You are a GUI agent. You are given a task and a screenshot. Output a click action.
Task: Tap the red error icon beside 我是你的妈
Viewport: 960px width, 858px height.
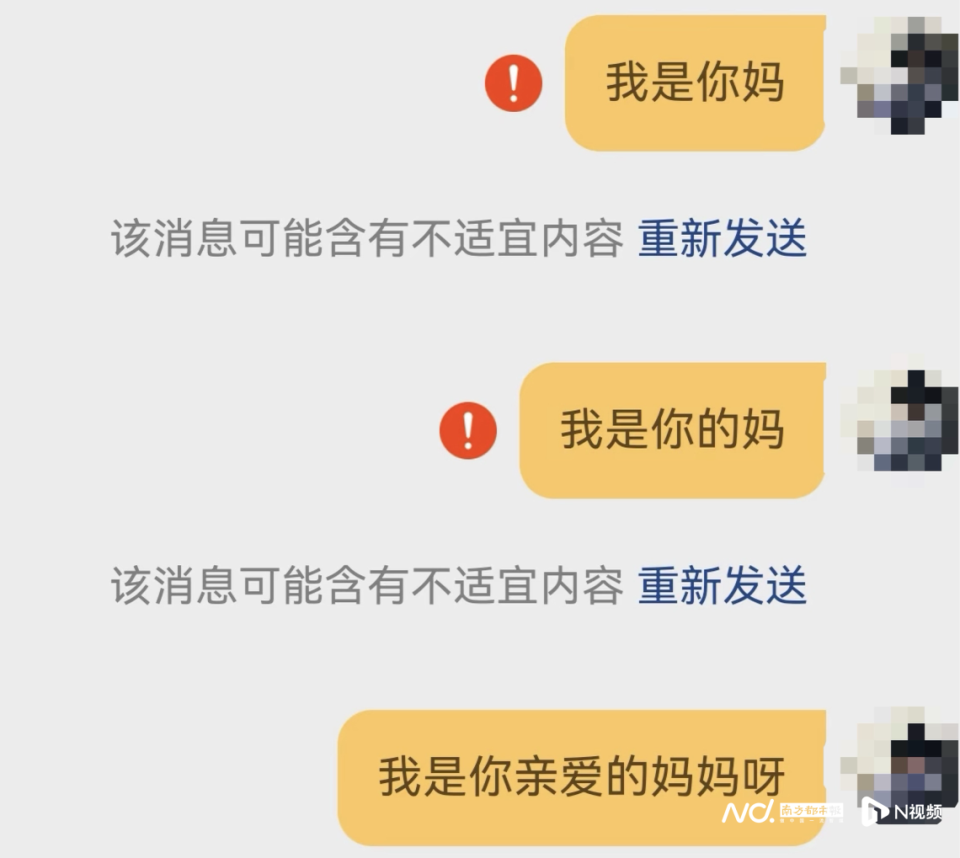pos(468,430)
